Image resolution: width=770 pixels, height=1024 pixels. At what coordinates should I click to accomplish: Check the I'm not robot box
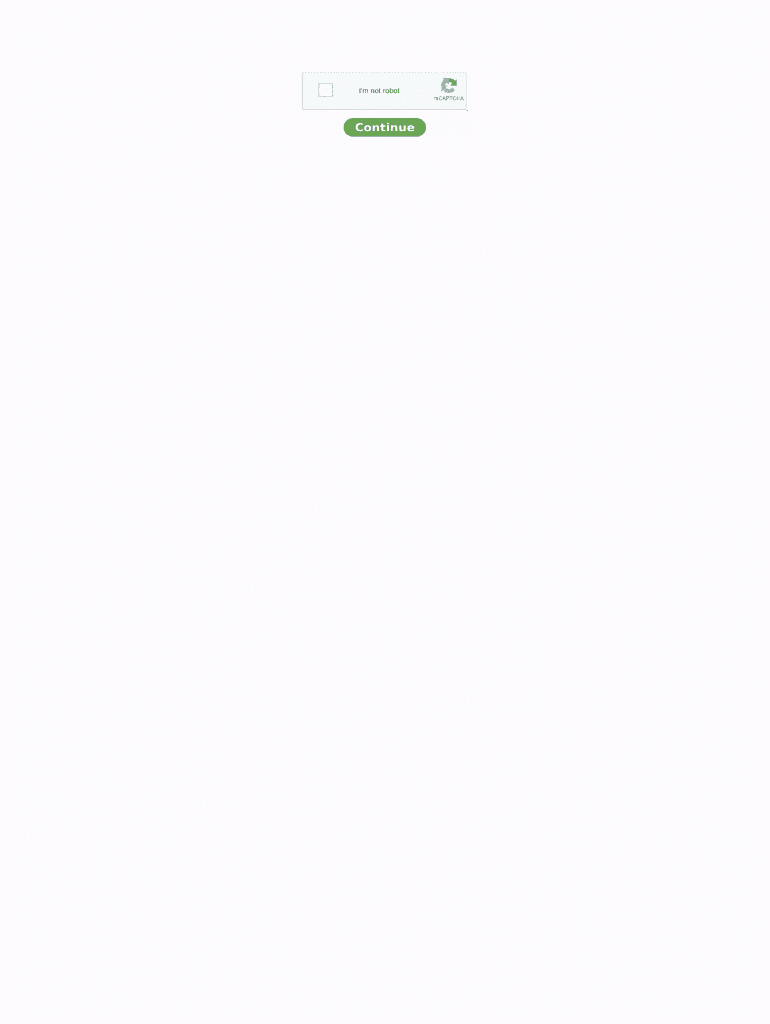tap(325, 91)
